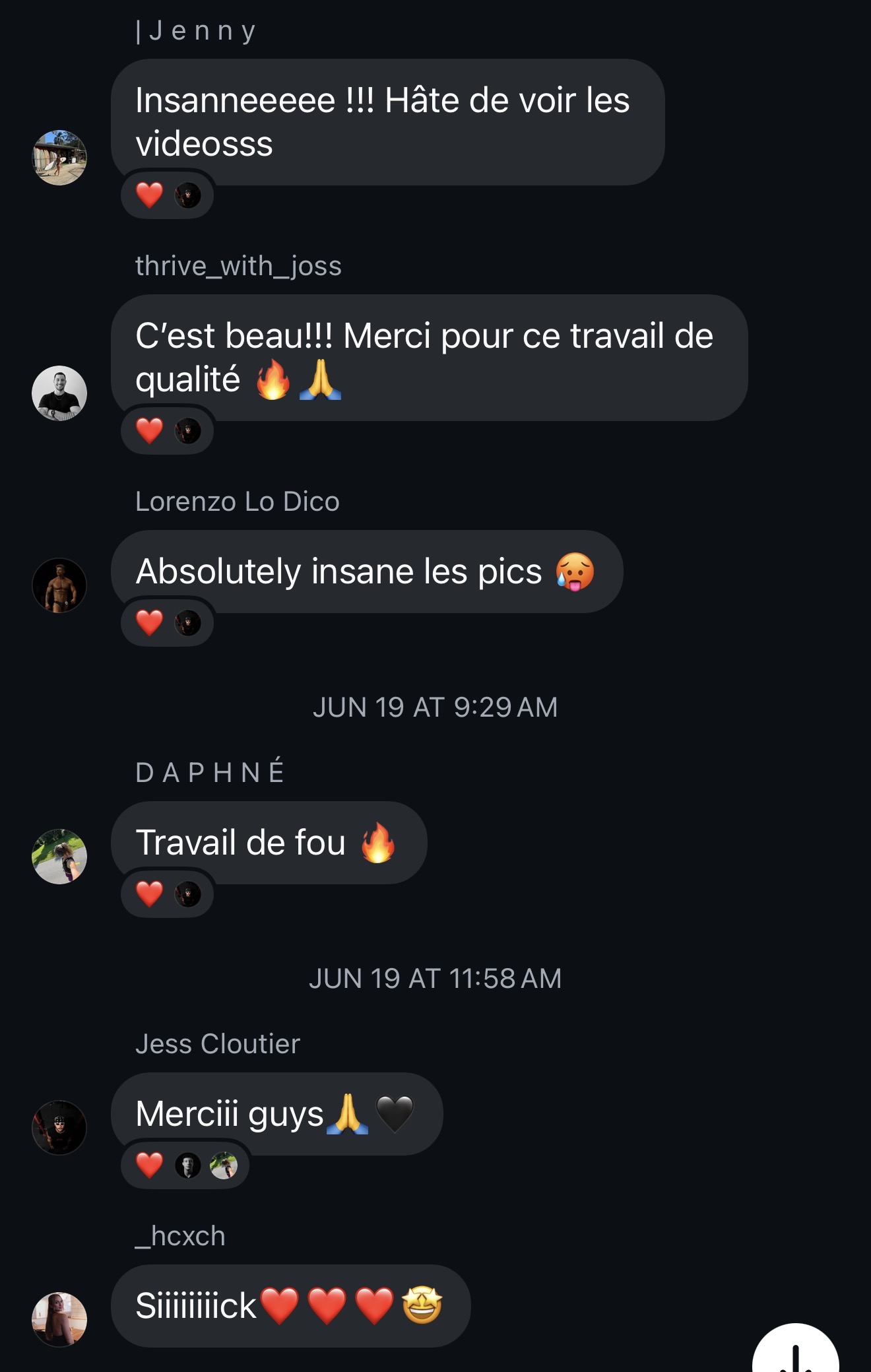Tap the reactor avatar beside Jenny's heart reaction
Image resolution: width=871 pixels, height=1372 pixels.
point(187,195)
